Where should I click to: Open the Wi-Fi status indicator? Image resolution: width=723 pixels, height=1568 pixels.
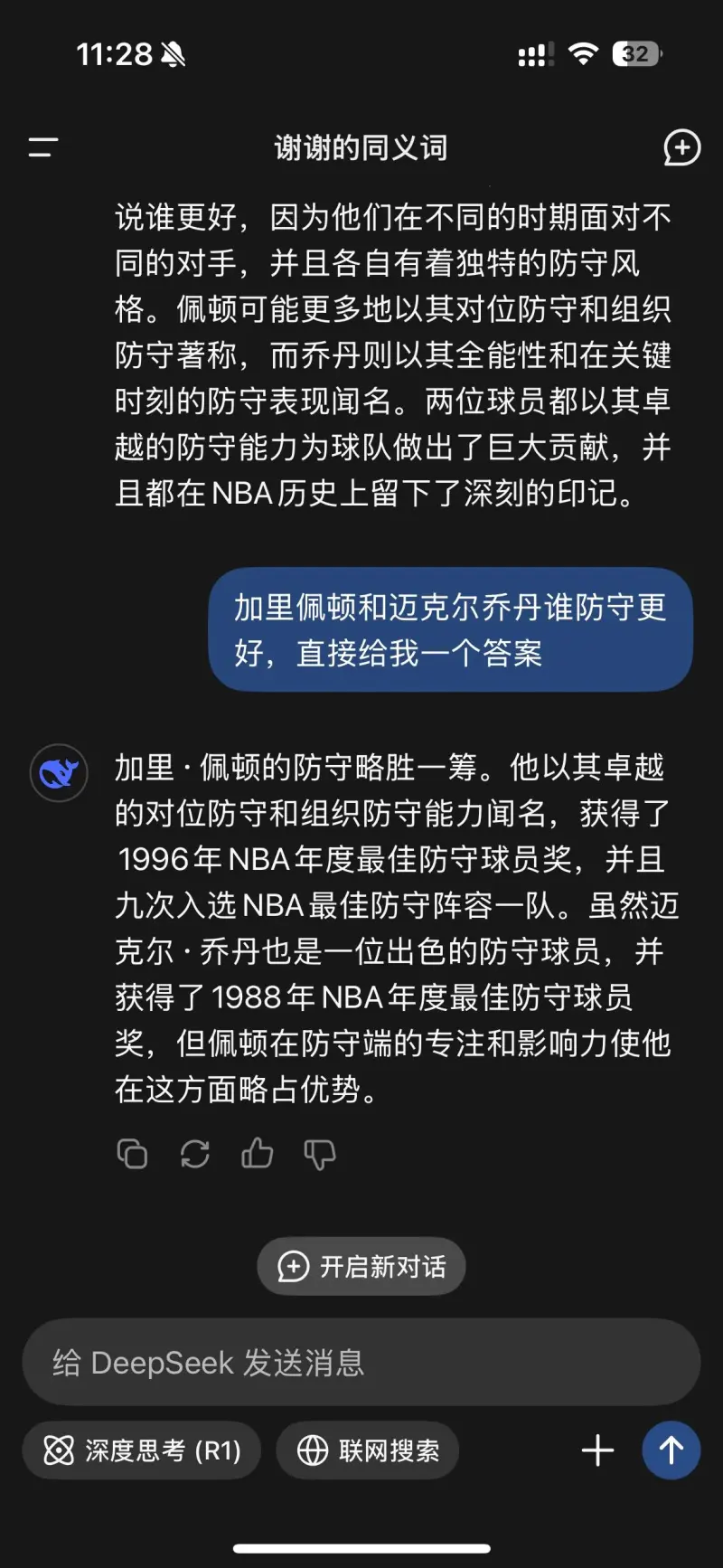[583, 54]
